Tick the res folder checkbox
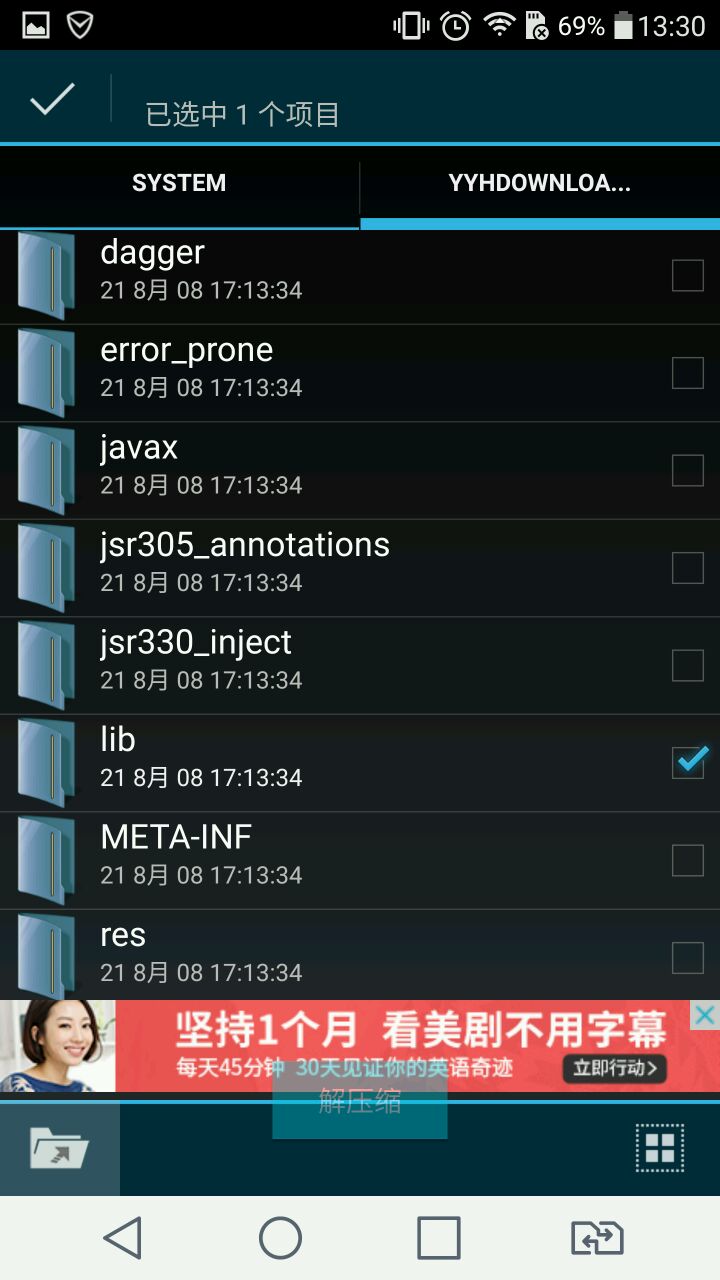 pyautogui.click(x=688, y=957)
